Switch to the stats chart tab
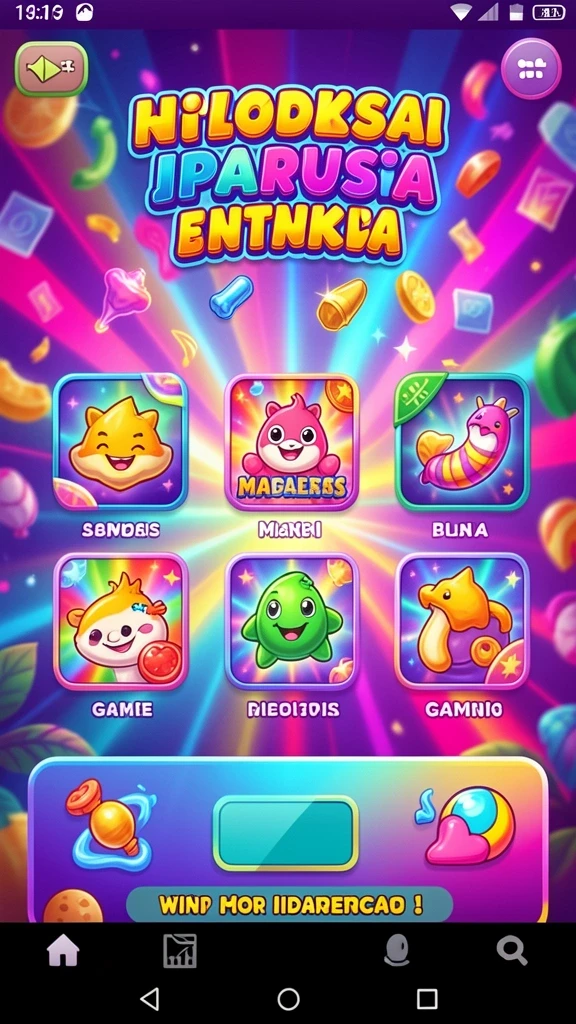This screenshot has width=576, height=1024. click(x=180, y=951)
